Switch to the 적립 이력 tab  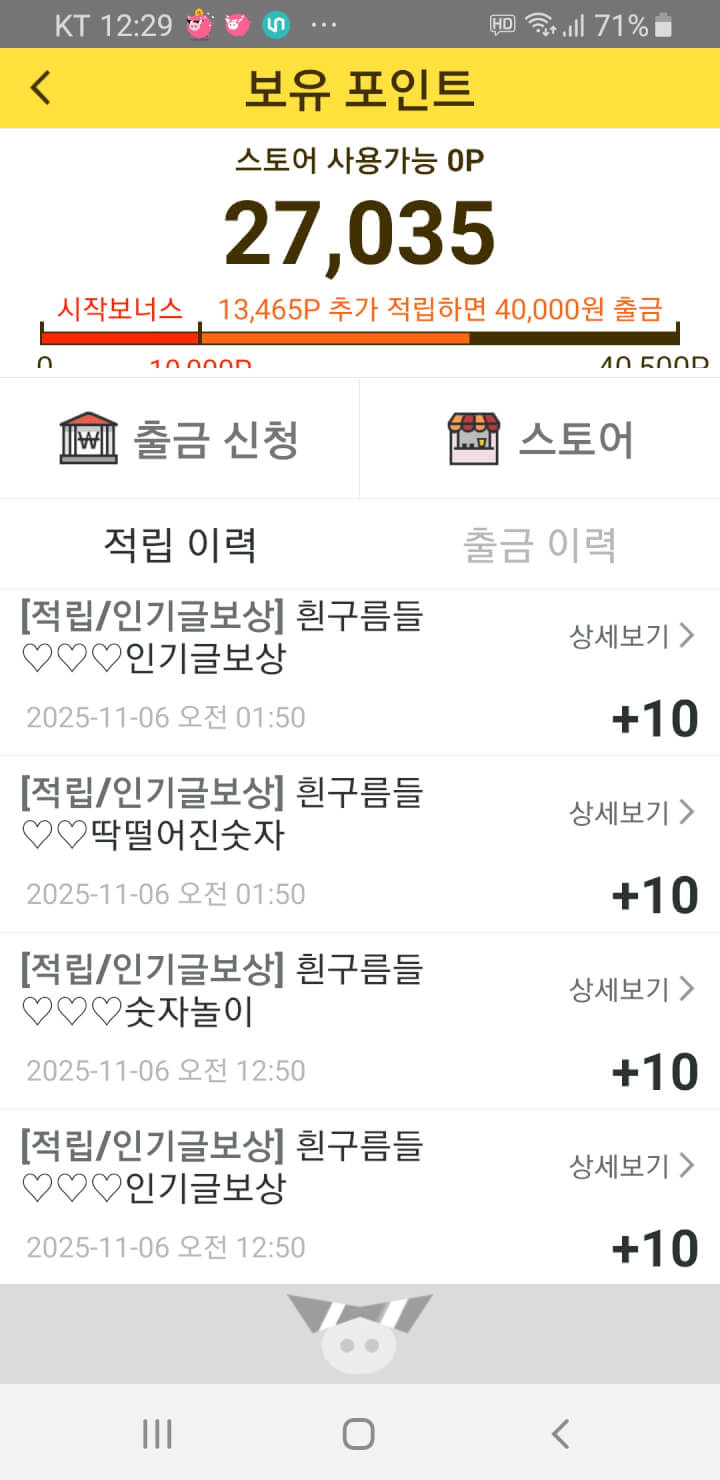(180, 545)
